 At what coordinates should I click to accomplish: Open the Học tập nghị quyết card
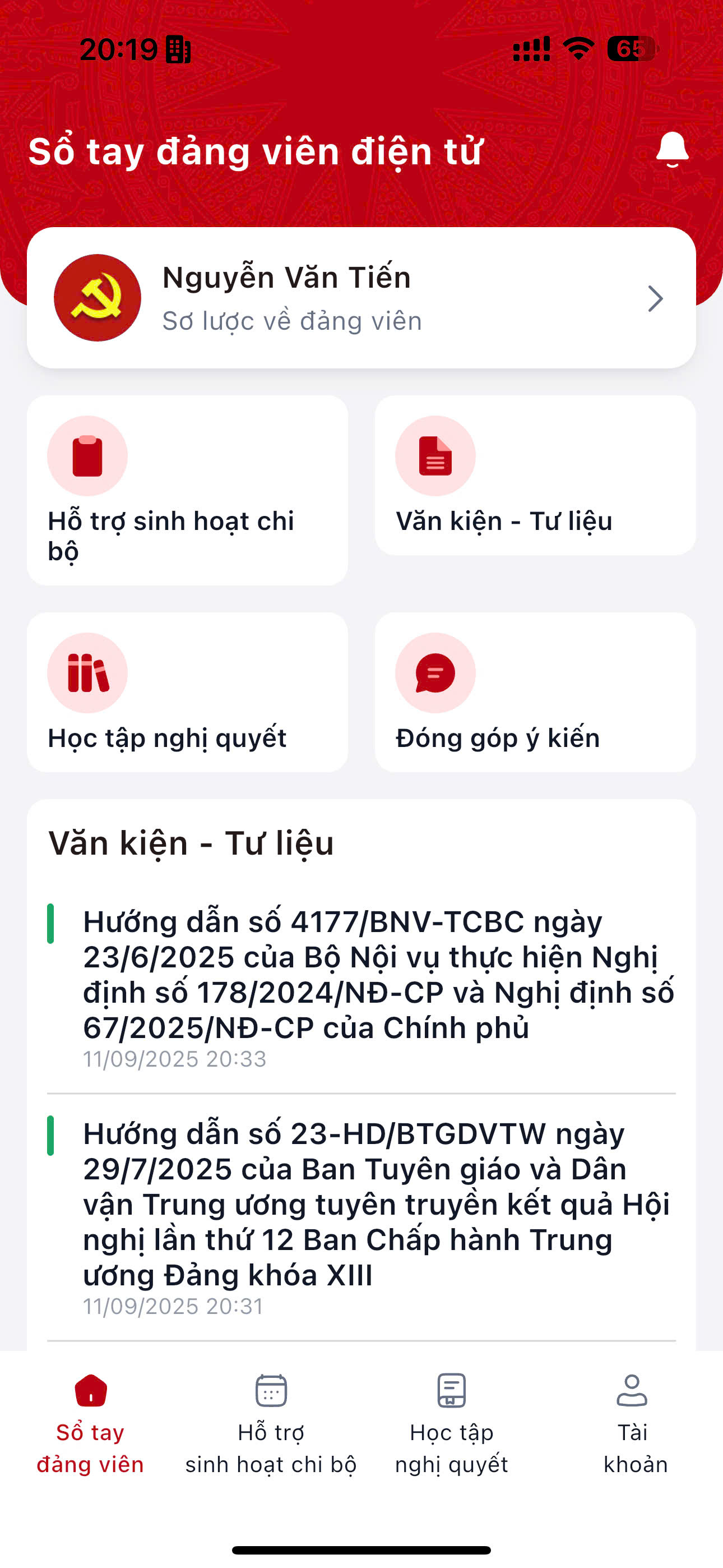187,693
